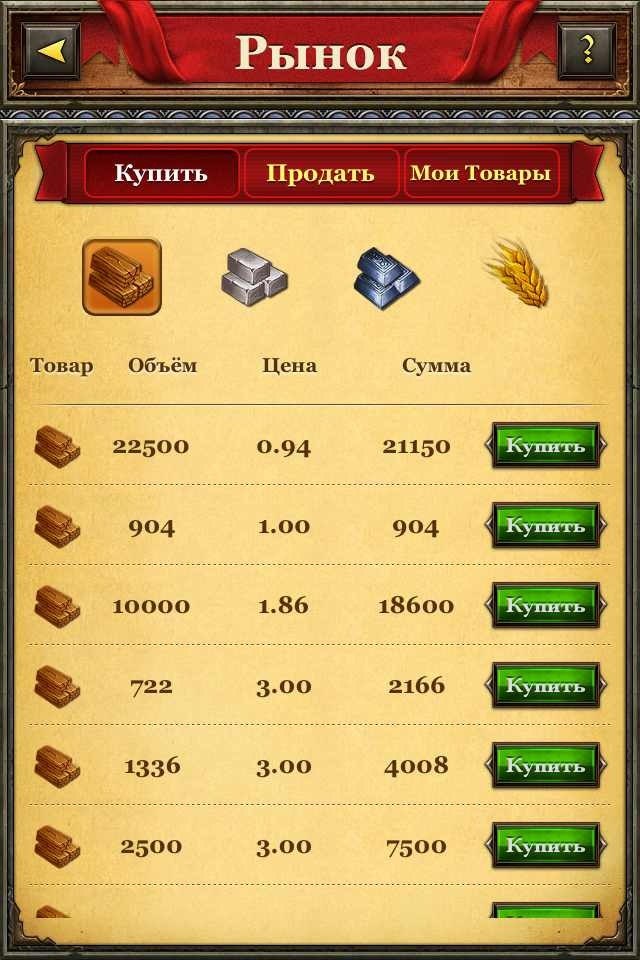Go back using the yellow arrow
This screenshot has width=640, height=960.
[x=51, y=50]
